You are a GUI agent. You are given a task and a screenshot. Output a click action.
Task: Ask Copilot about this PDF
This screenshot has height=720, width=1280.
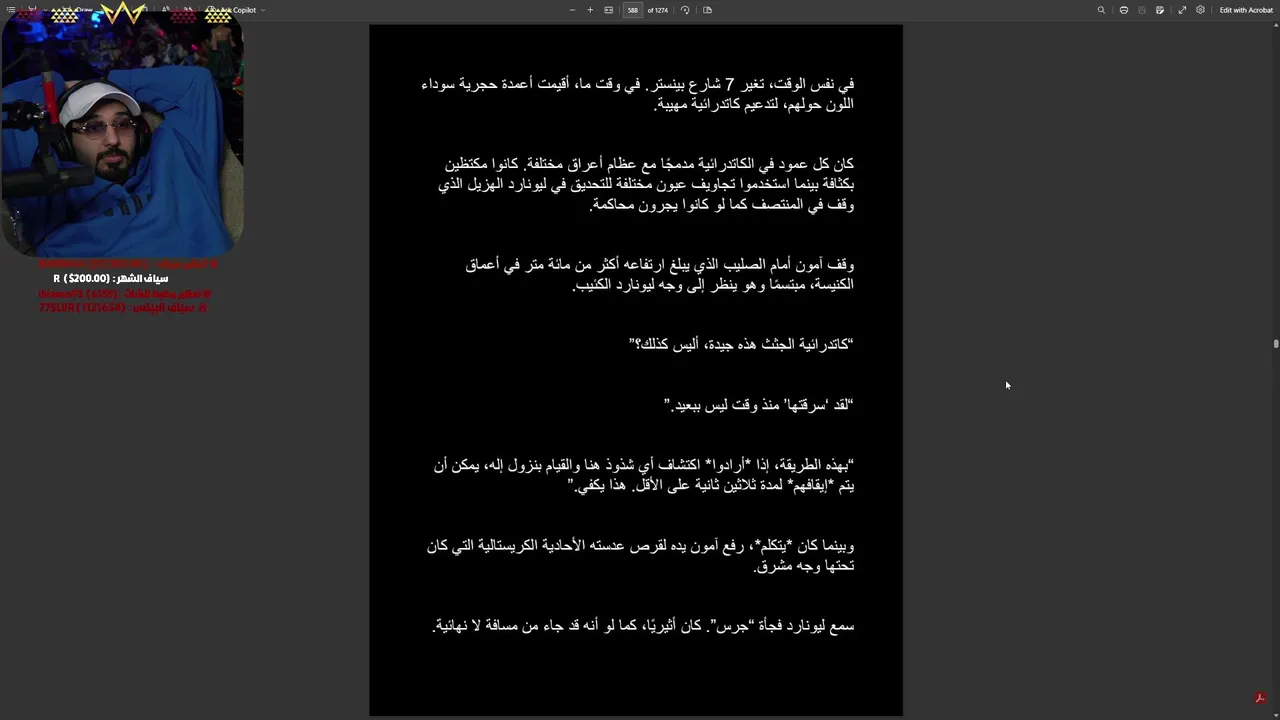pyautogui.click(x=236, y=10)
